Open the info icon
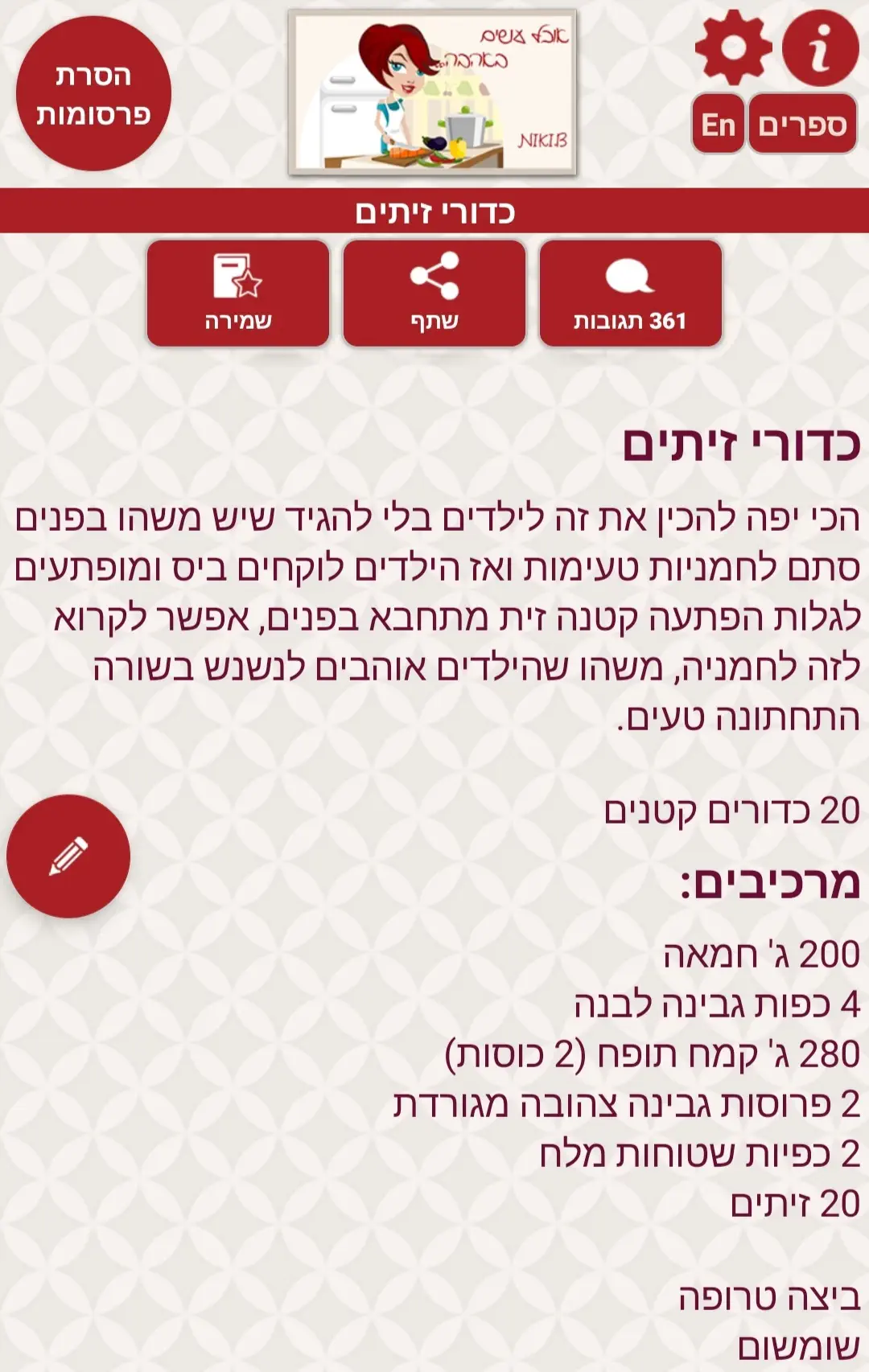This screenshot has height=1372, width=869. coord(820,48)
